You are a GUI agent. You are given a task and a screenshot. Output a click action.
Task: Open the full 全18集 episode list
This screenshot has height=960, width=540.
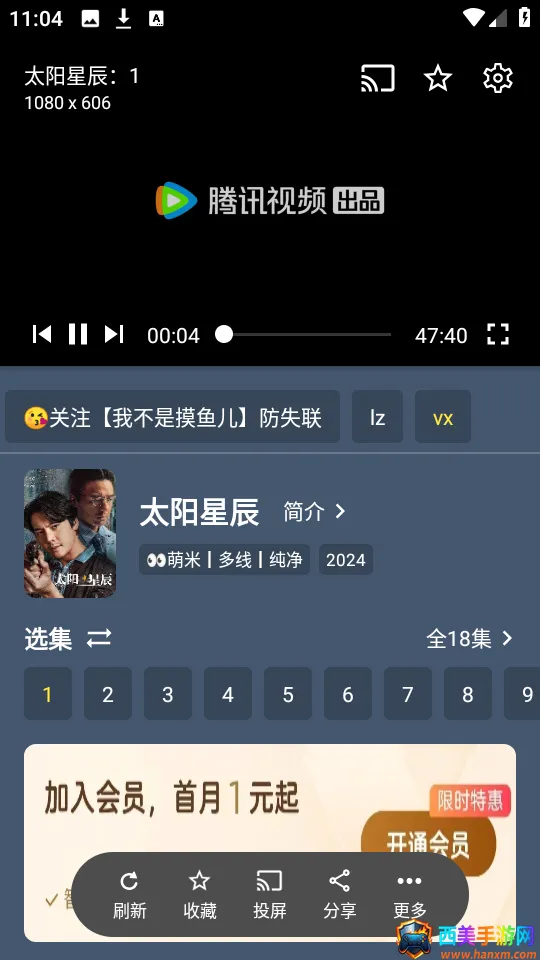470,639
